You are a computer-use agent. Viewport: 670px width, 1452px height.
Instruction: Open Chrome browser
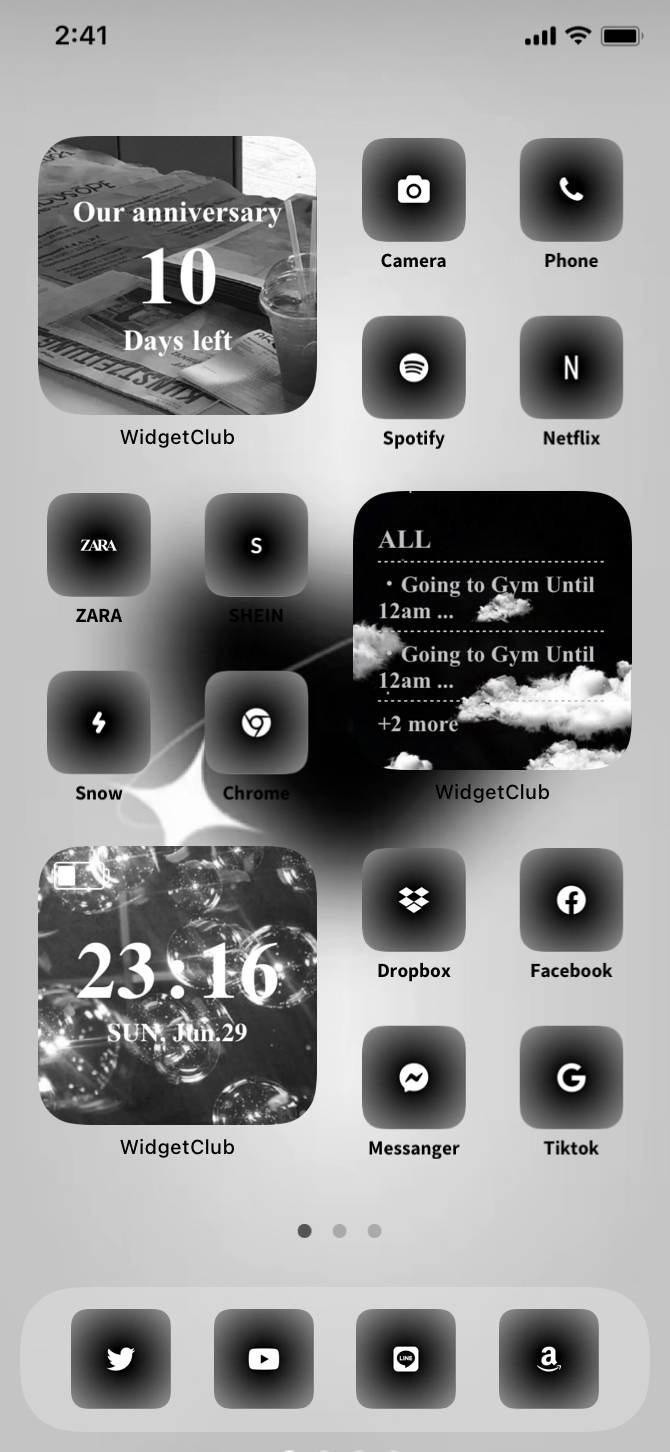pos(256,722)
